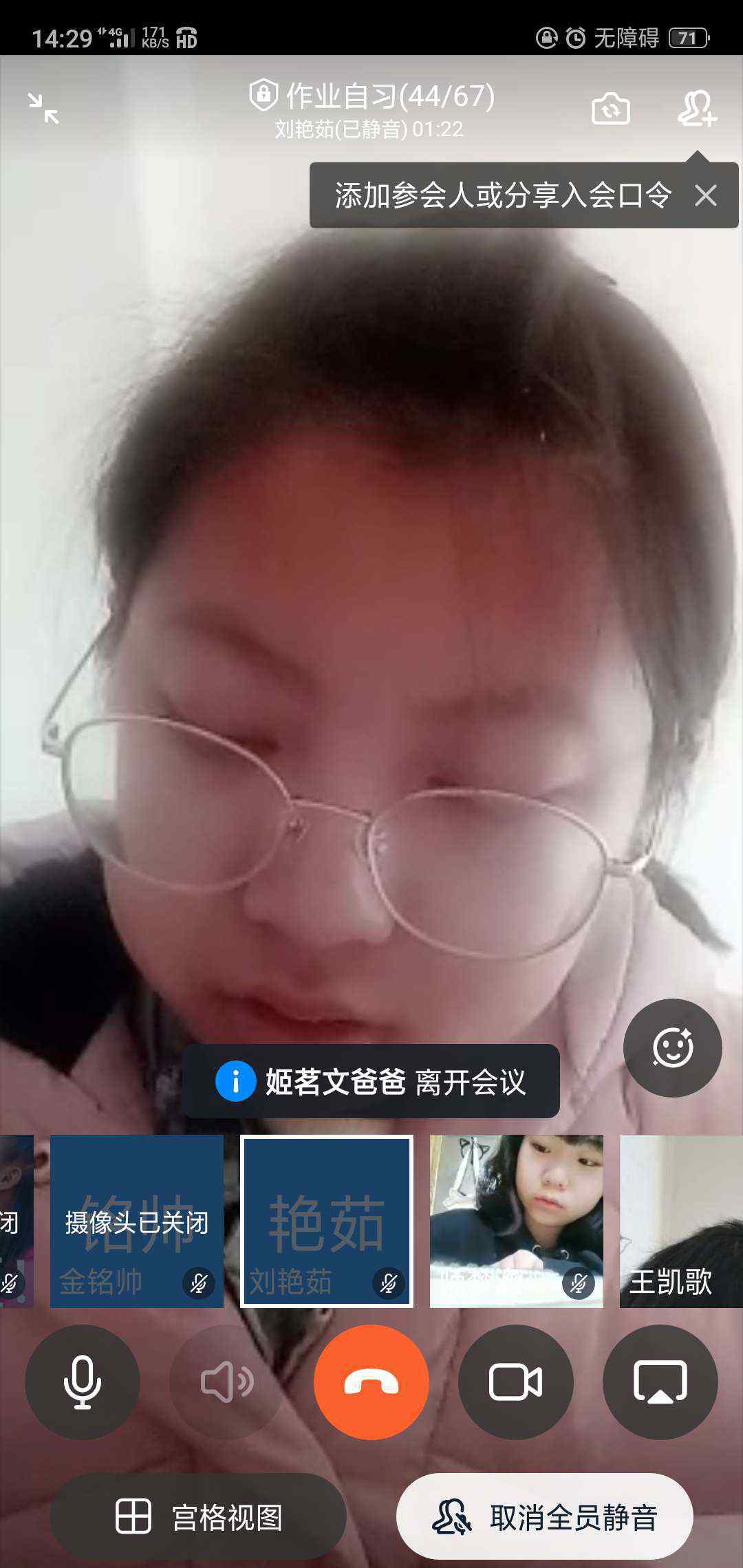Mute the microphone

83,1382
